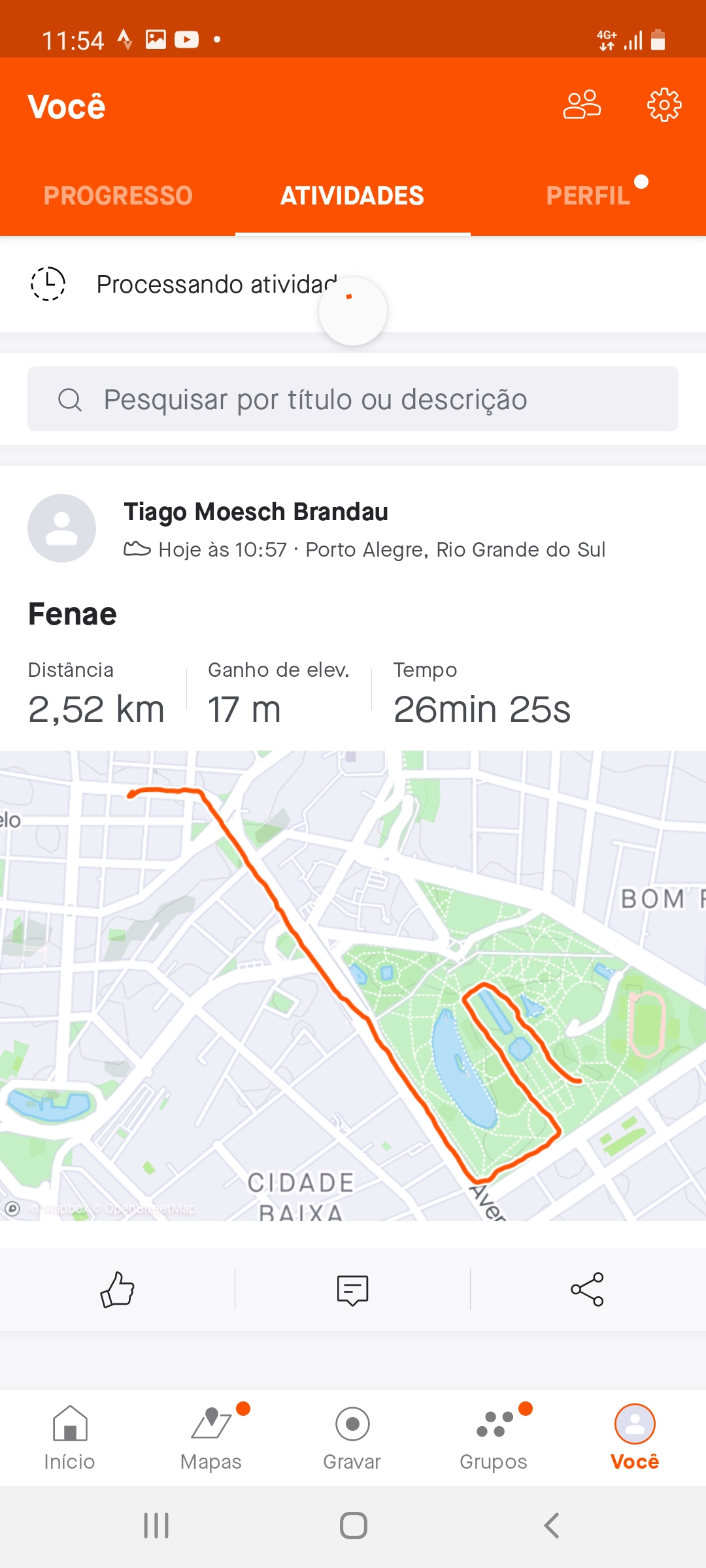Open the Fenae activity title
This screenshot has width=706, height=1568.
73,614
